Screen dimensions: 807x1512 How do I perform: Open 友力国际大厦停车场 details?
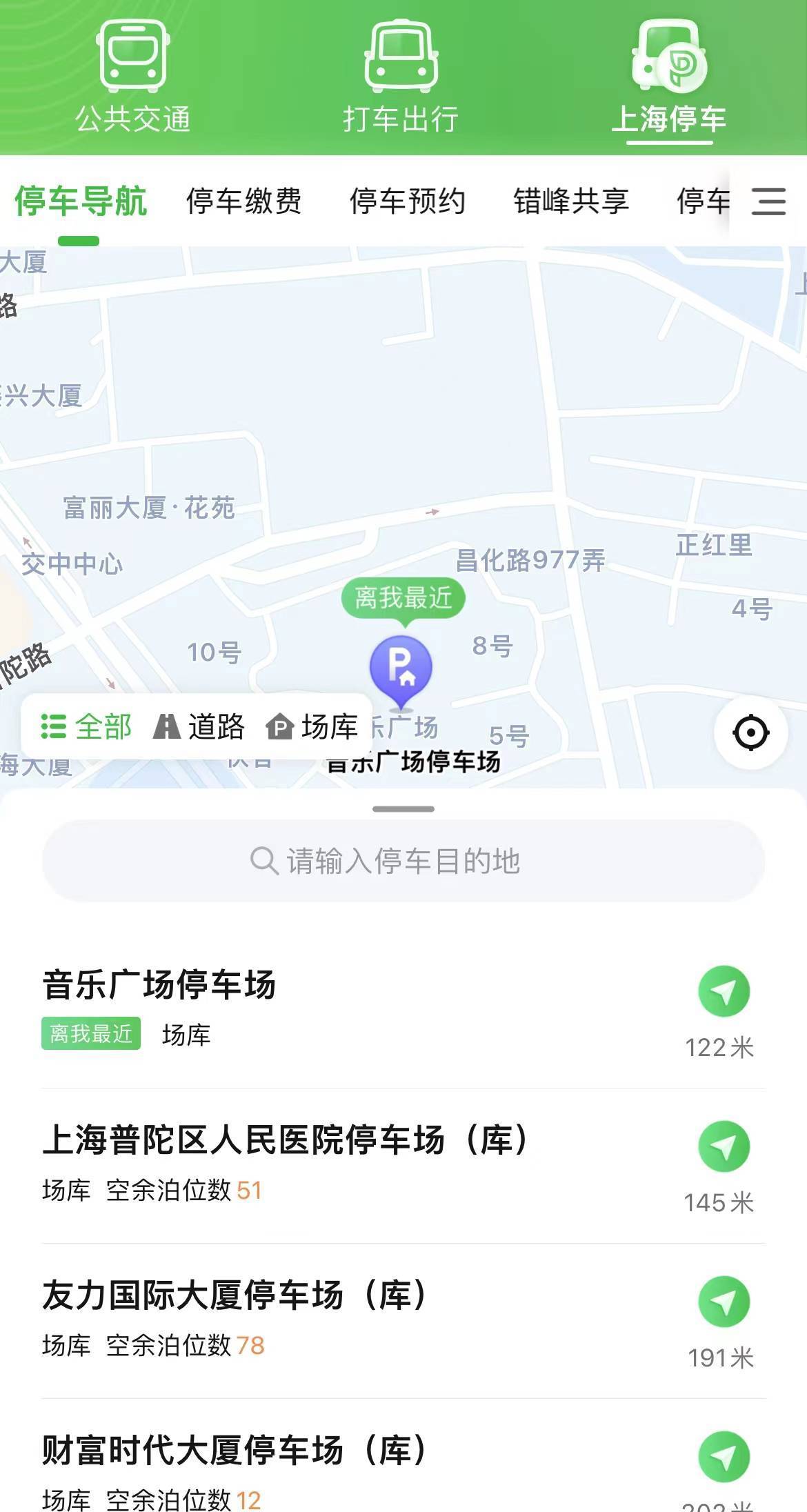coord(235,1295)
